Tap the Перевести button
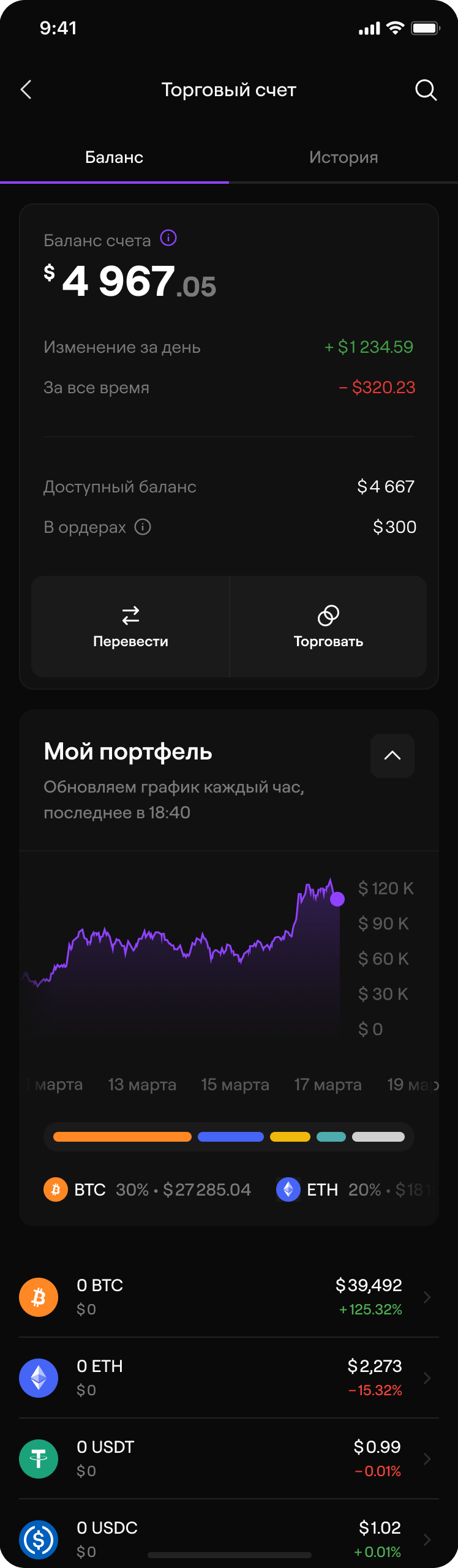This screenshot has height=1568, width=458. coord(130,626)
